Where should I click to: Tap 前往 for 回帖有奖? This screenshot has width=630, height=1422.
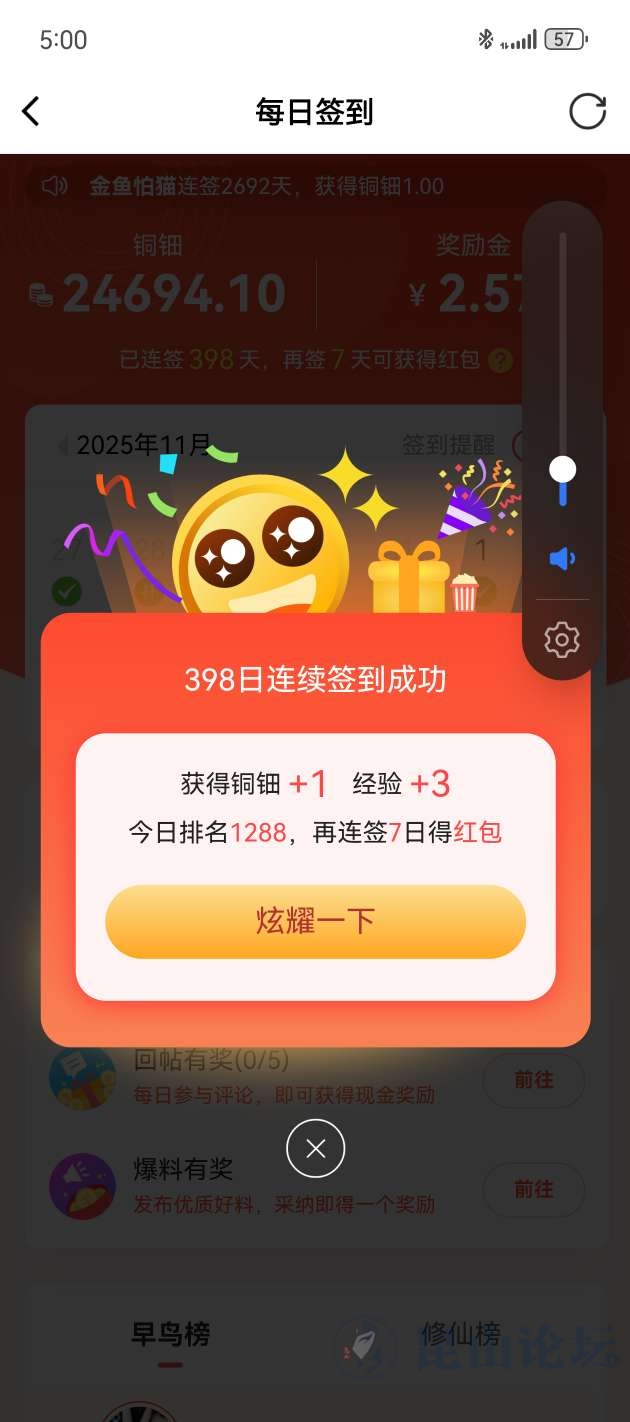[534, 1080]
